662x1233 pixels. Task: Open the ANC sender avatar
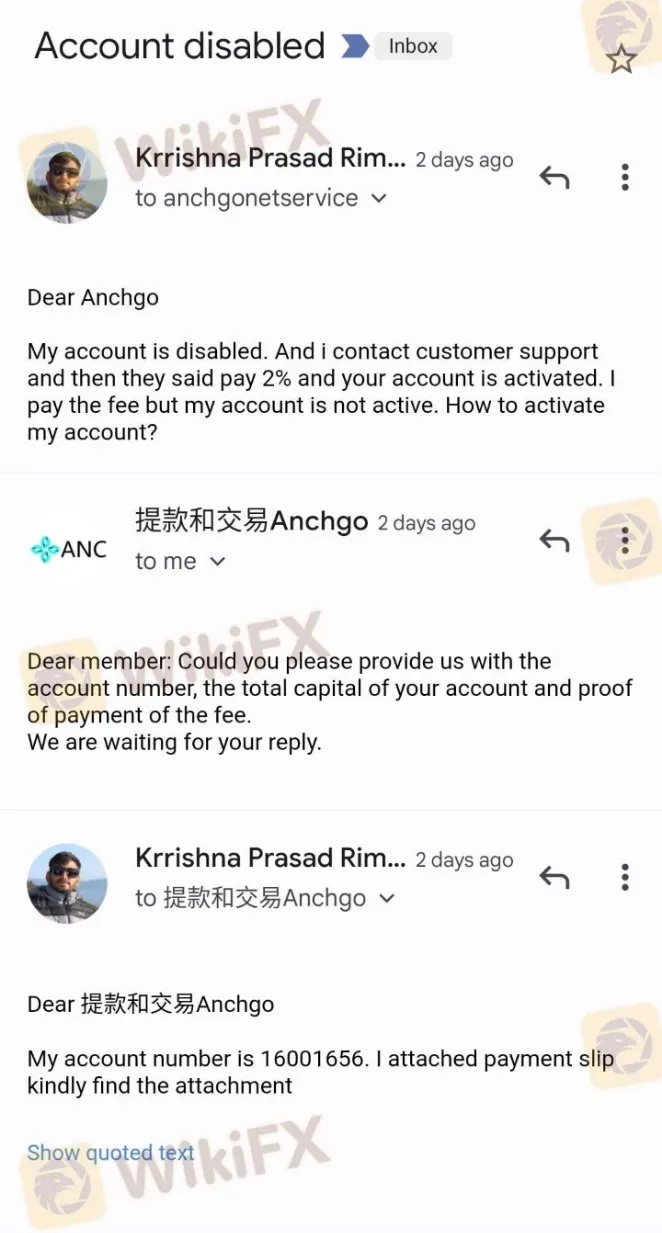68,549
